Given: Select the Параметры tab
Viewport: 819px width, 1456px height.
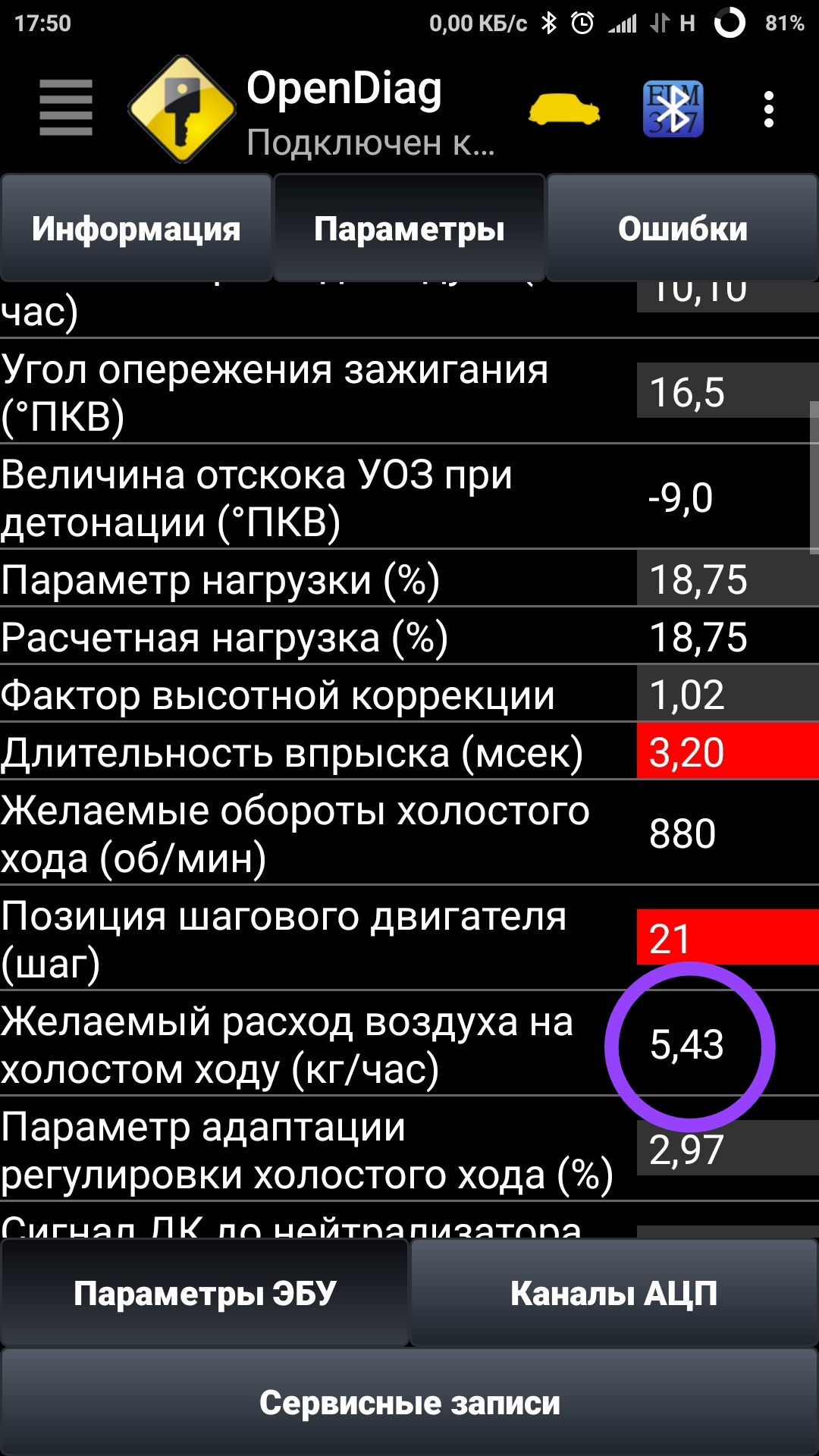Looking at the screenshot, I should pos(409,228).
